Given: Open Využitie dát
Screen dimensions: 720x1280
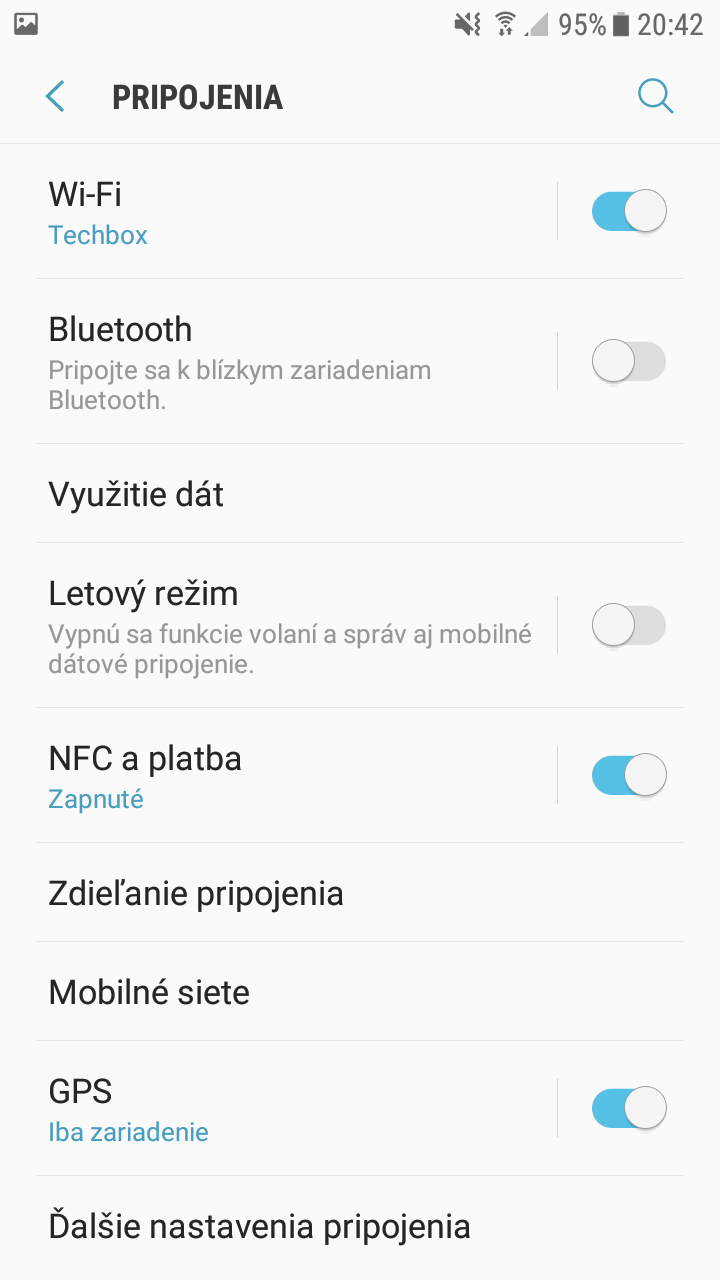Looking at the screenshot, I should (x=360, y=494).
